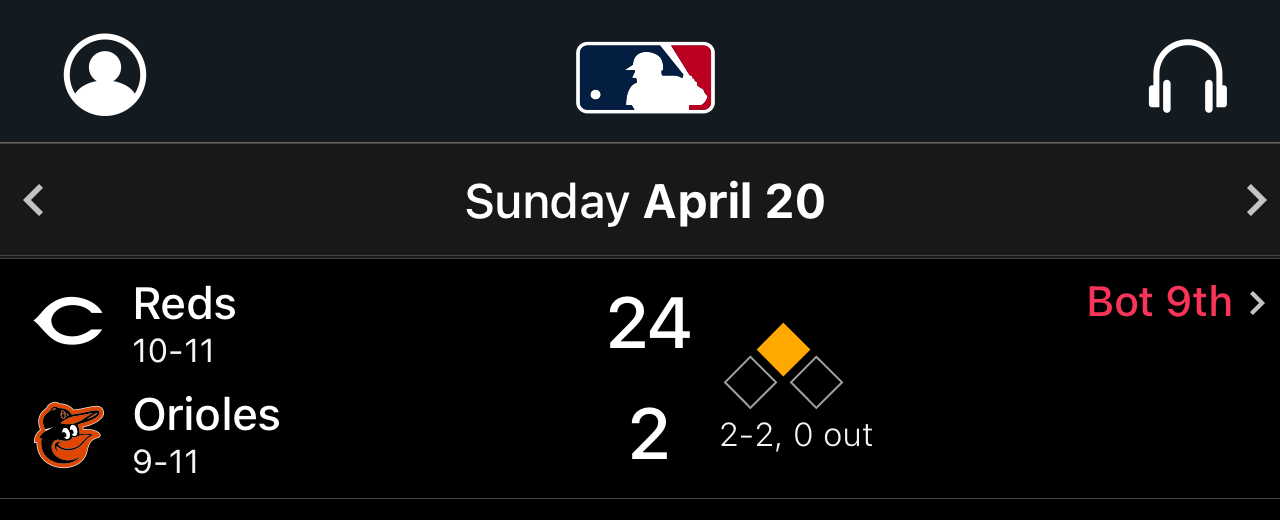This screenshot has height=520, width=1280.
Task: Go to the next day's games
Action: [1256, 200]
